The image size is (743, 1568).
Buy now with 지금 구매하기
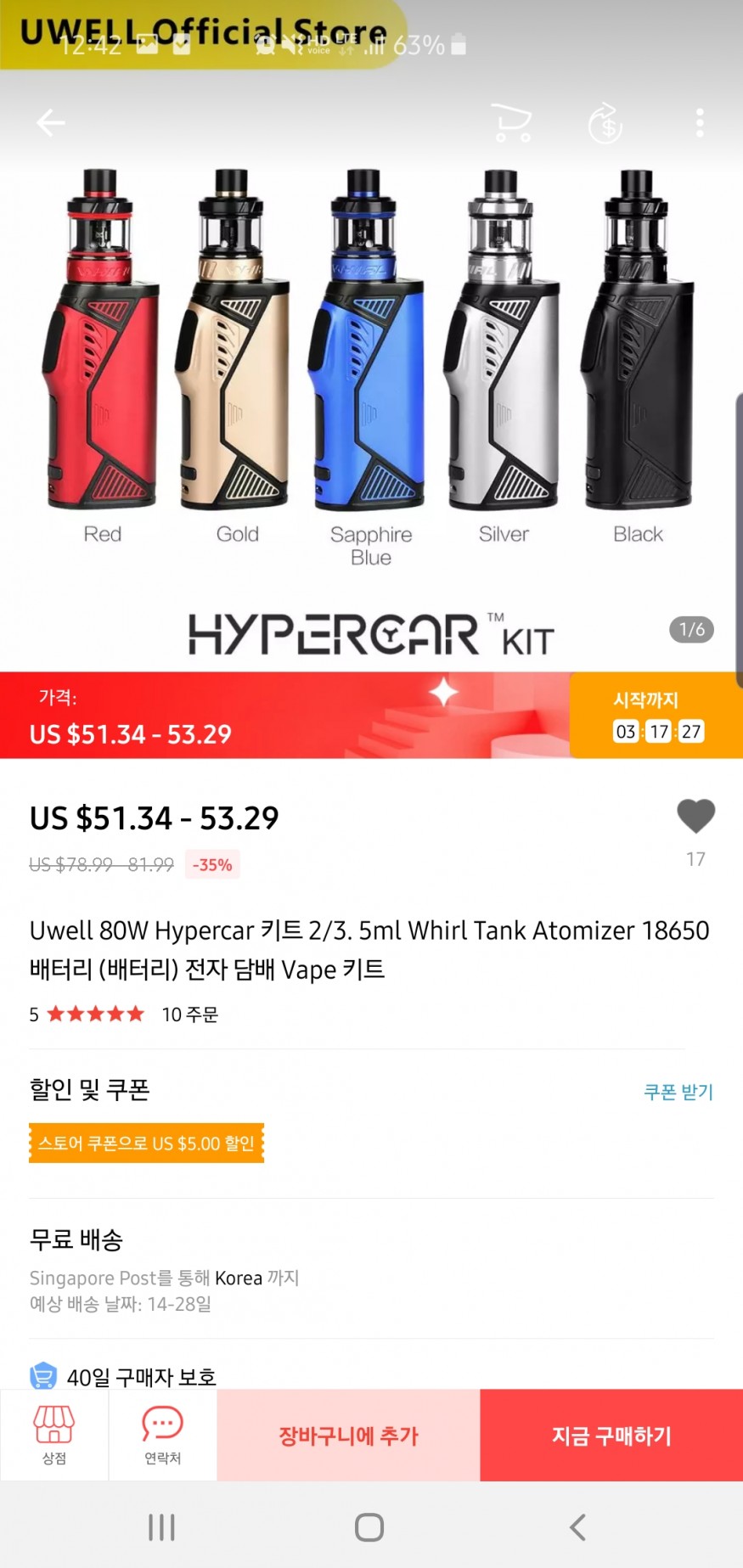coord(611,1436)
